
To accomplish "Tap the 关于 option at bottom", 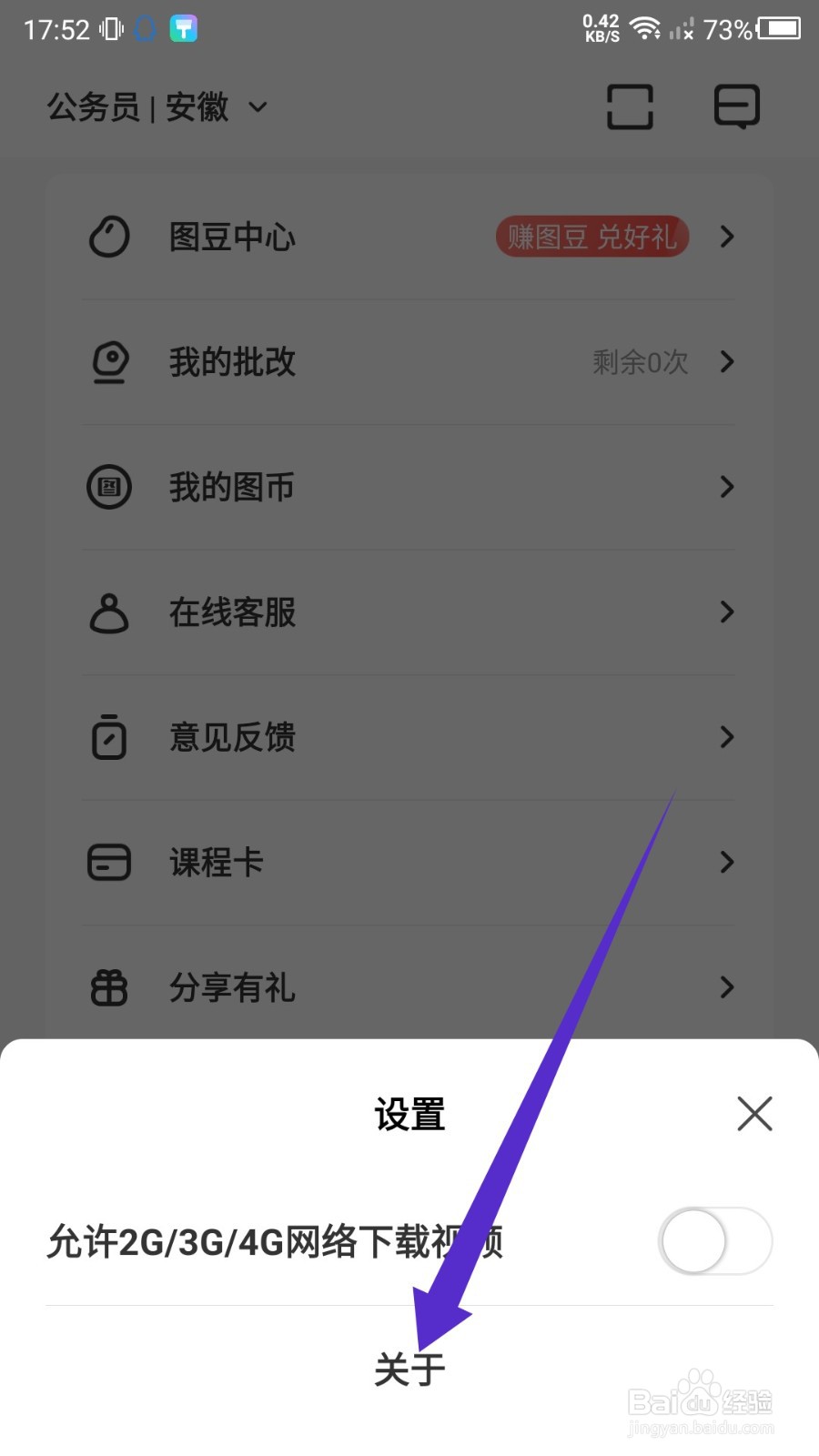I will 409,1368.
